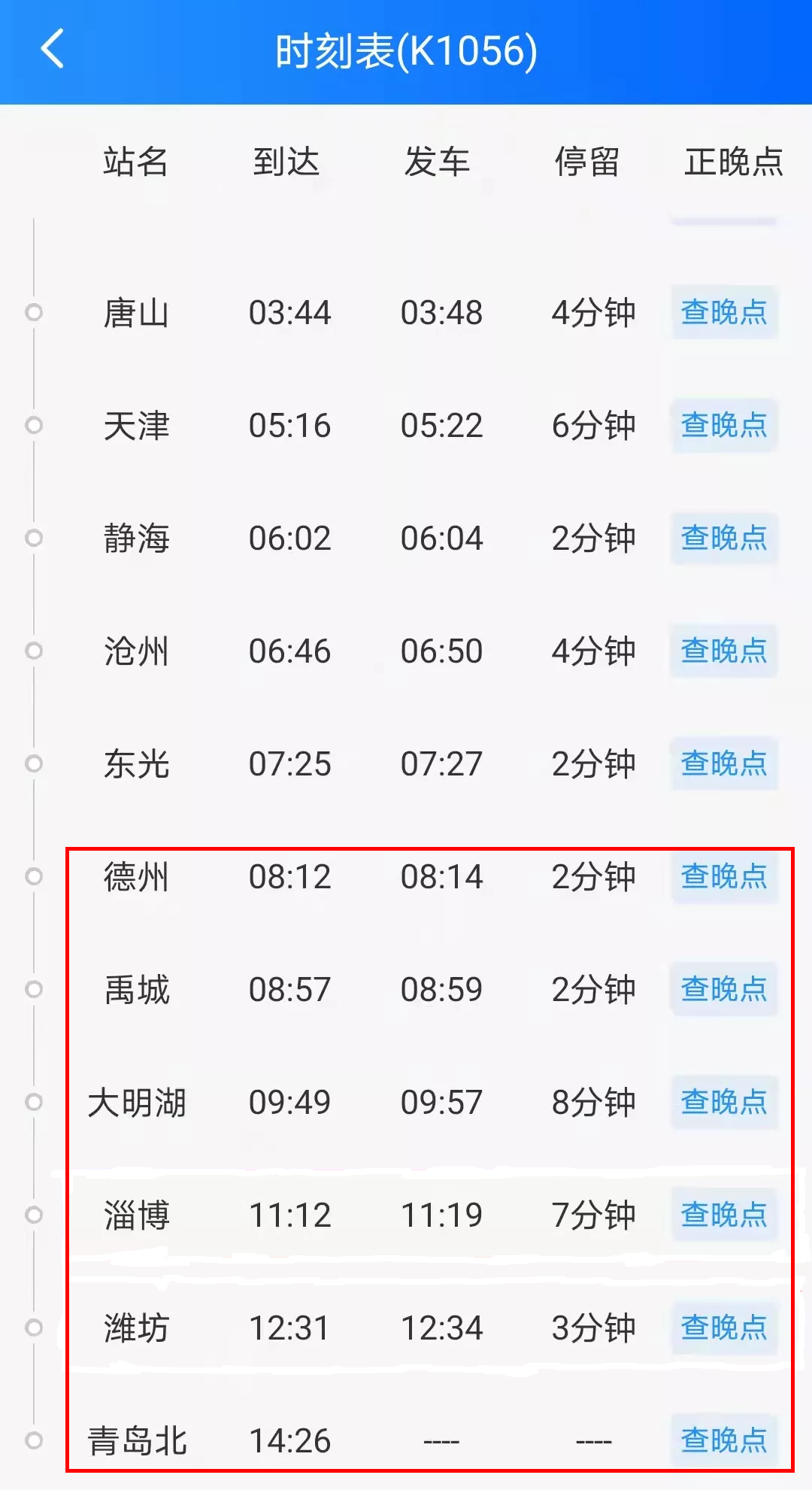Click the timeline dot beside 淄博
The width and height of the screenshot is (812, 1490).
point(32,1213)
